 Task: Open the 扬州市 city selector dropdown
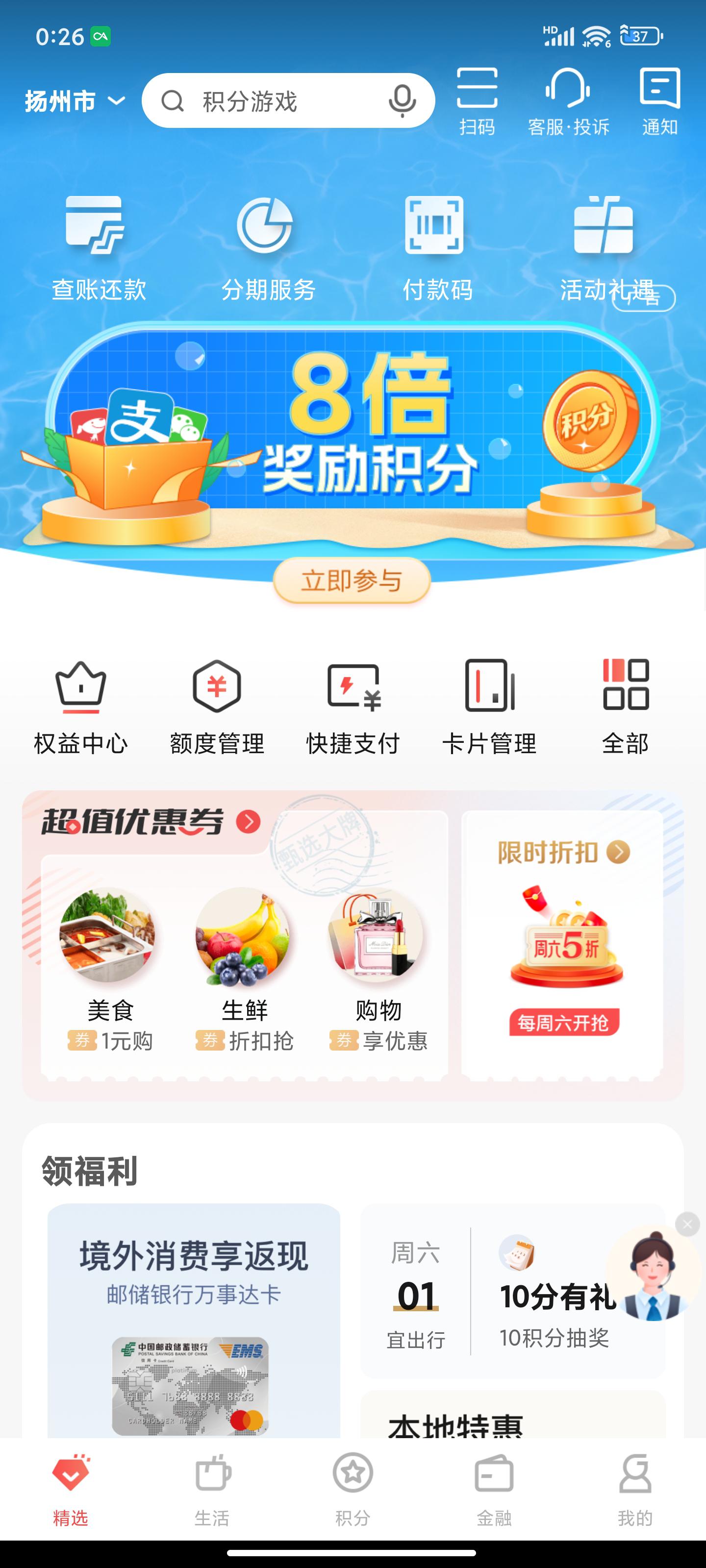(x=75, y=101)
